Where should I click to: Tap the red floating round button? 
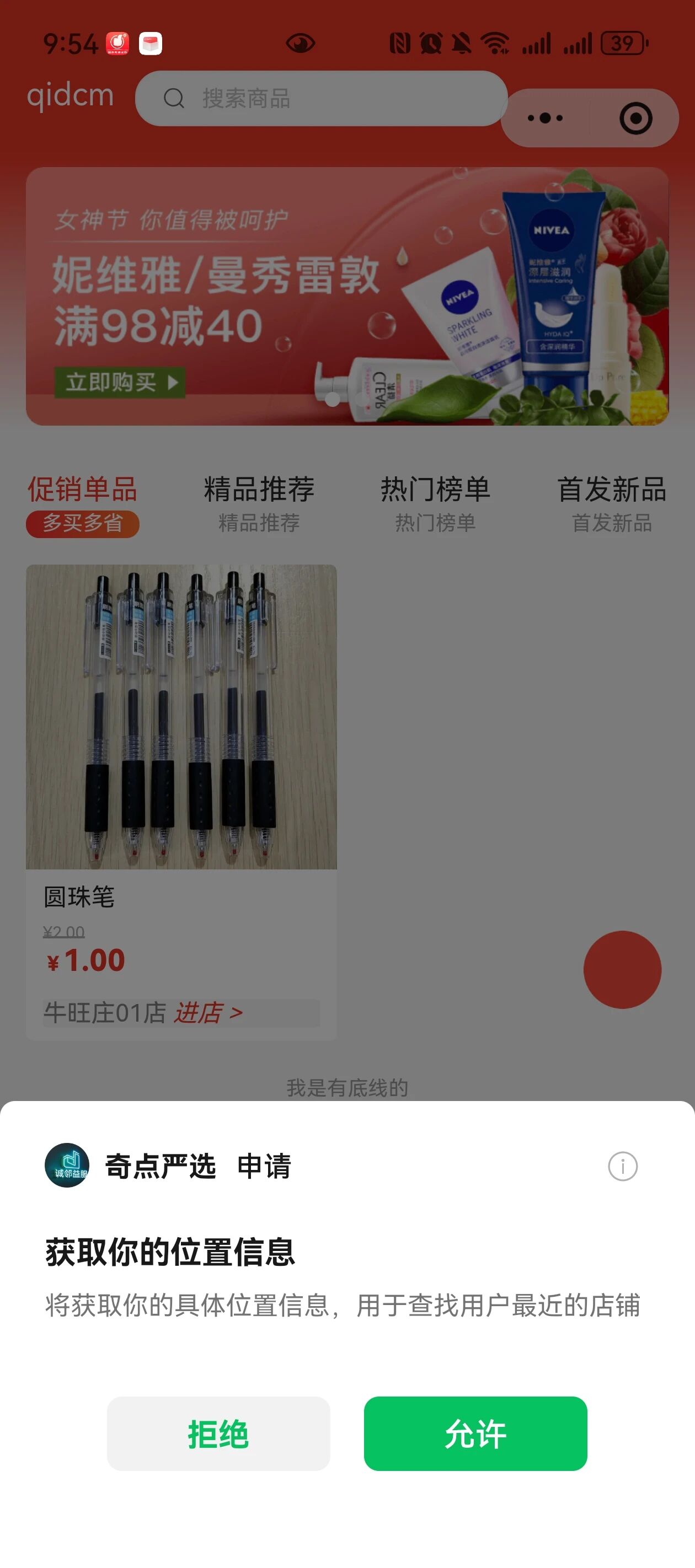(622, 969)
